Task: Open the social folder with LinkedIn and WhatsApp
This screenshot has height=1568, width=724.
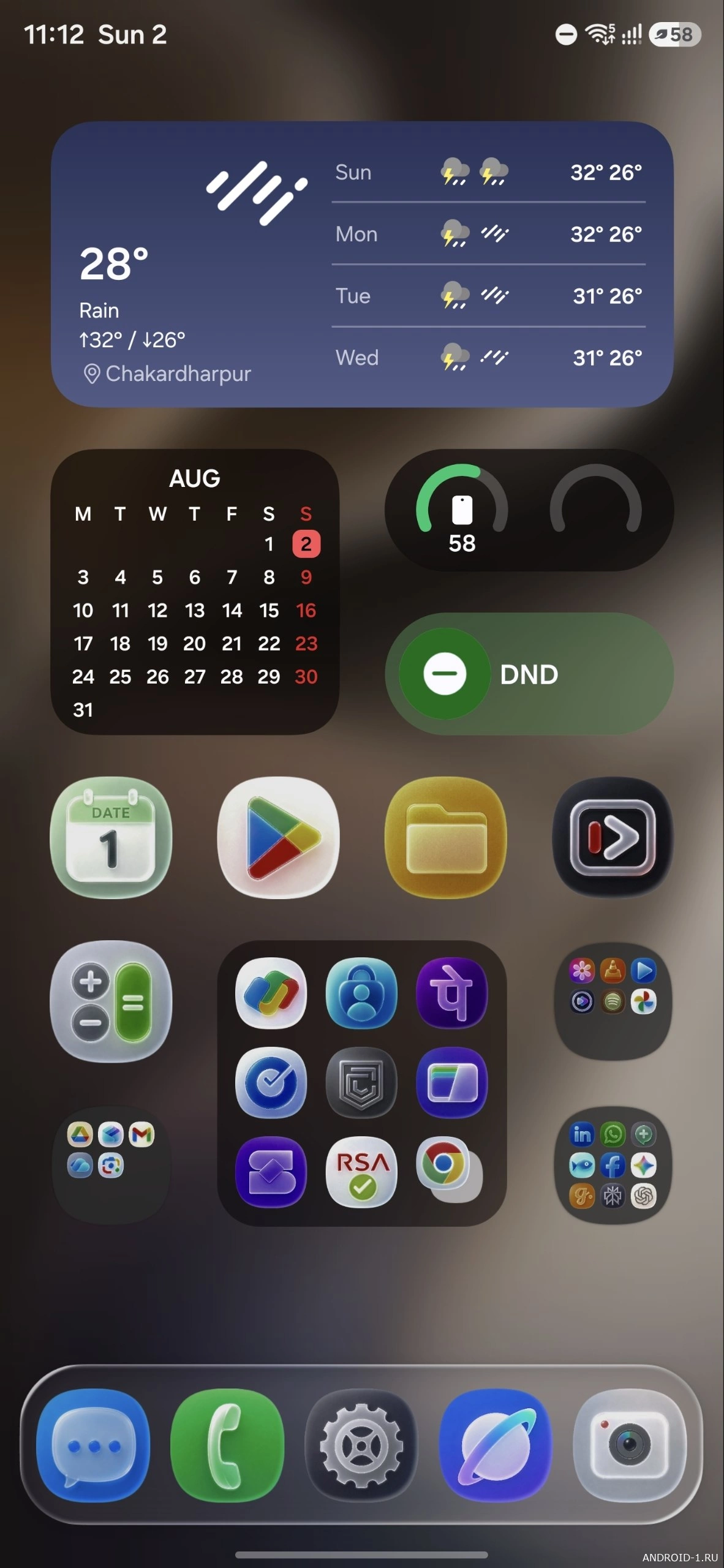Action: pos(613,1165)
